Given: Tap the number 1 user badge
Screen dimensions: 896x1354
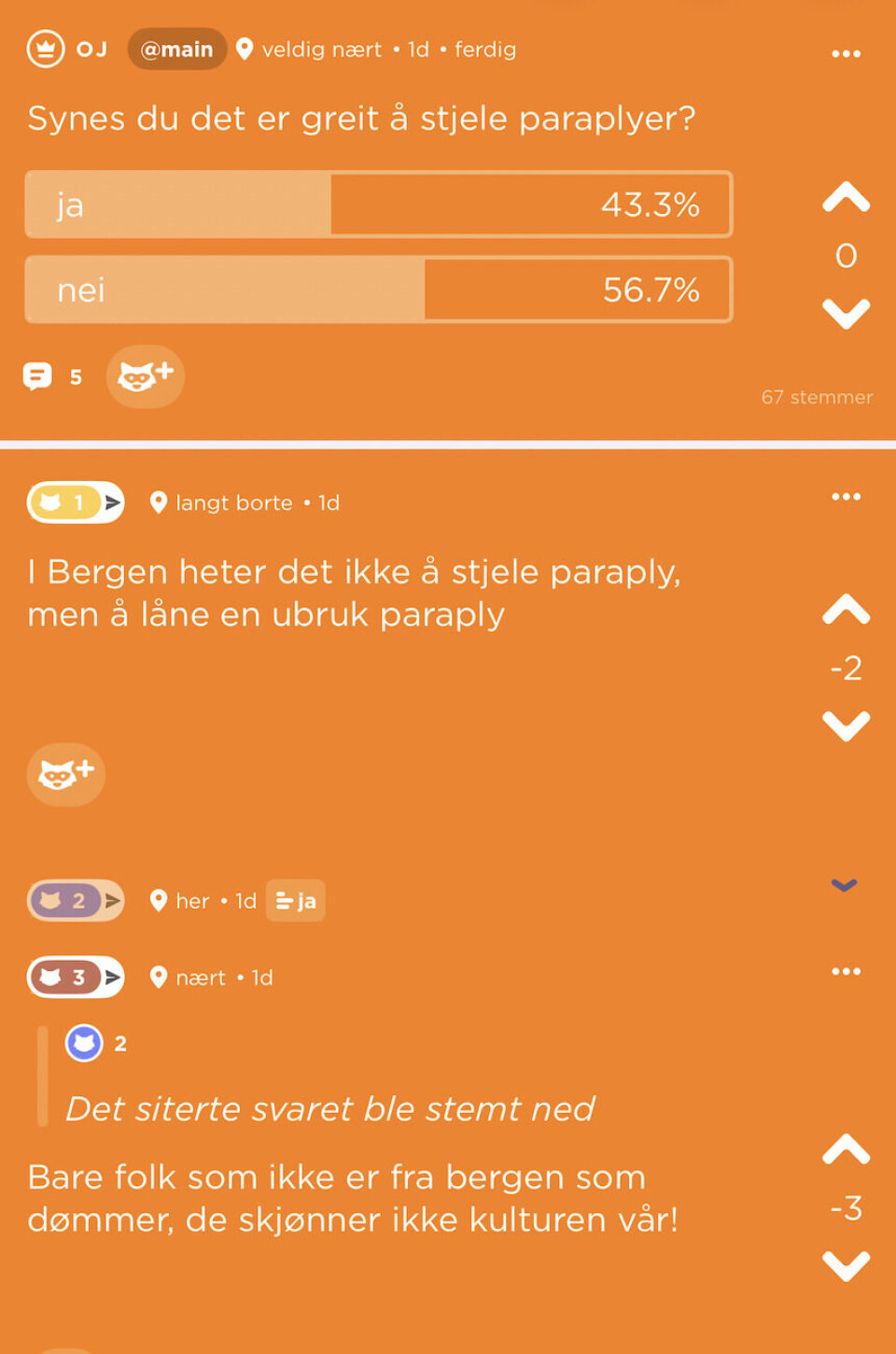Looking at the screenshot, I should coord(76,502).
